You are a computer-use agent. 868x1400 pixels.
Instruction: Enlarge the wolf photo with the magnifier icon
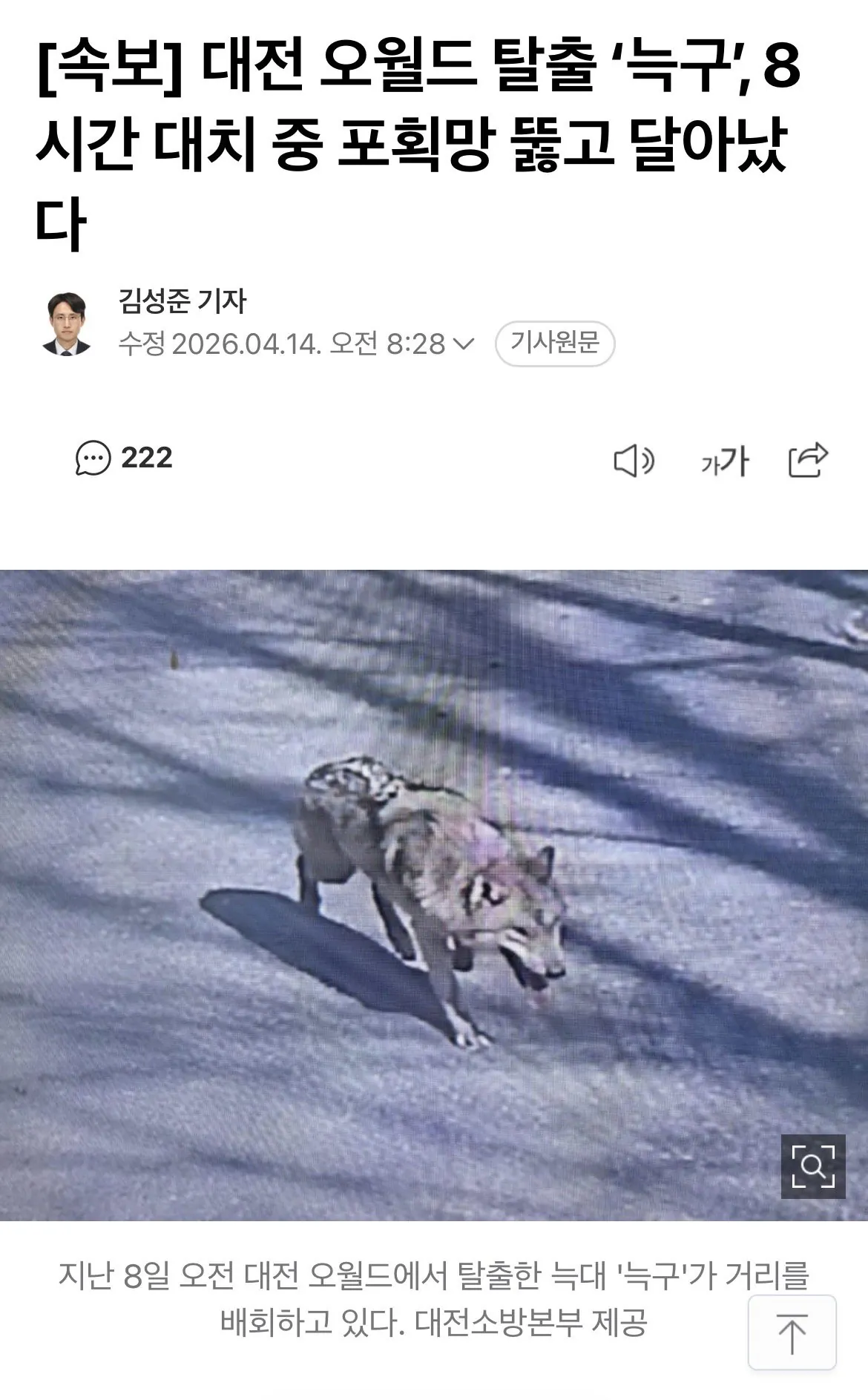coord(812,1166)
